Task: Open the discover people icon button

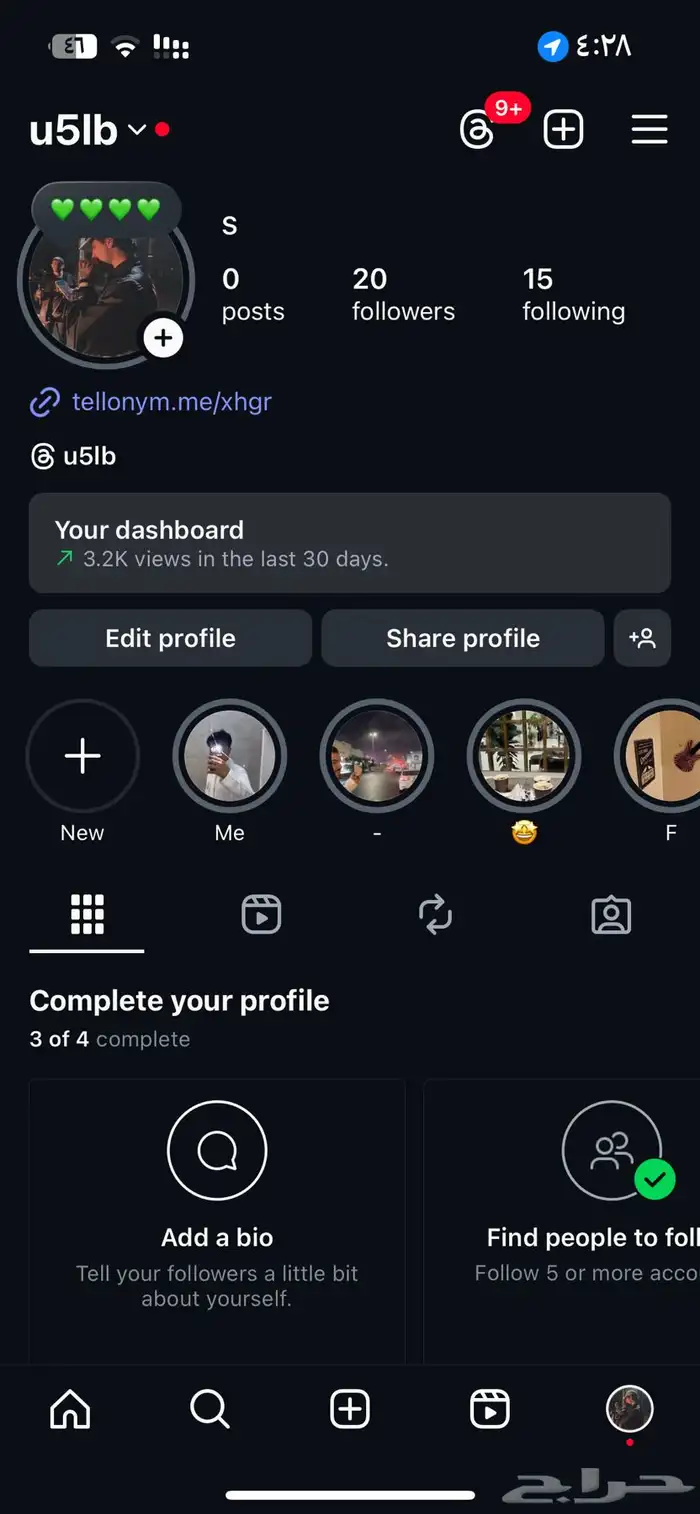Action: pos(642,638)
